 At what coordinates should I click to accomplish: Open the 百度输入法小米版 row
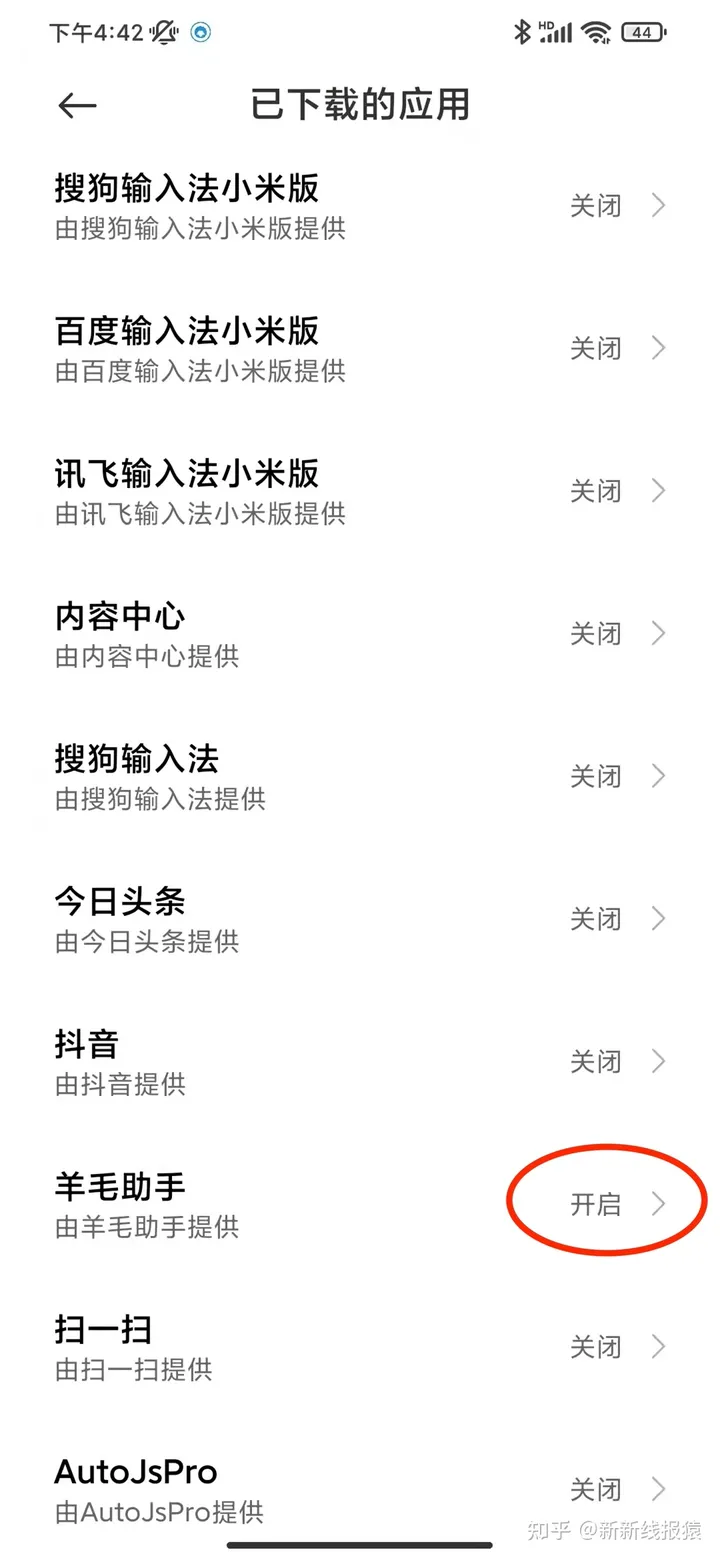point(360,349)
